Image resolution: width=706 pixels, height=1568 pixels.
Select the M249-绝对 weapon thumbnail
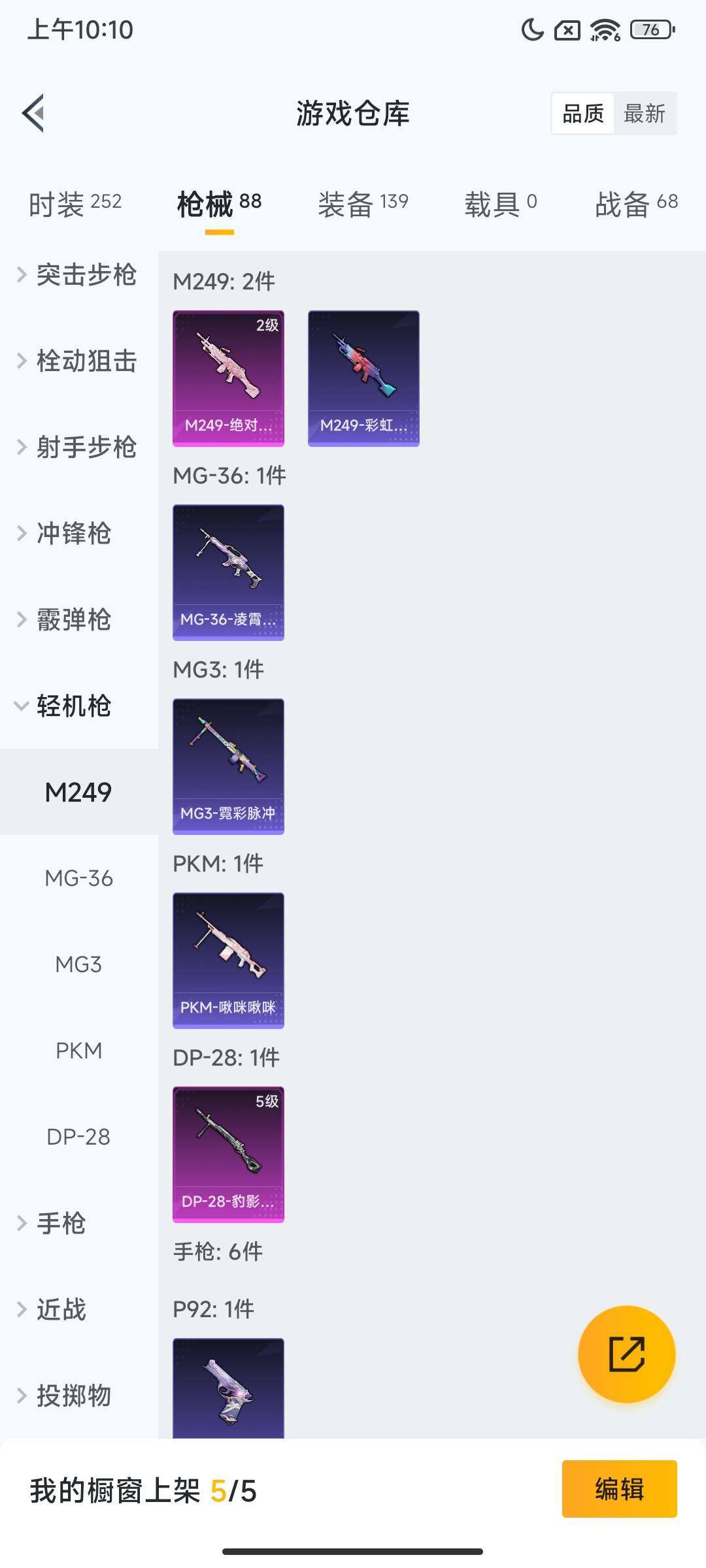(228, 378)
